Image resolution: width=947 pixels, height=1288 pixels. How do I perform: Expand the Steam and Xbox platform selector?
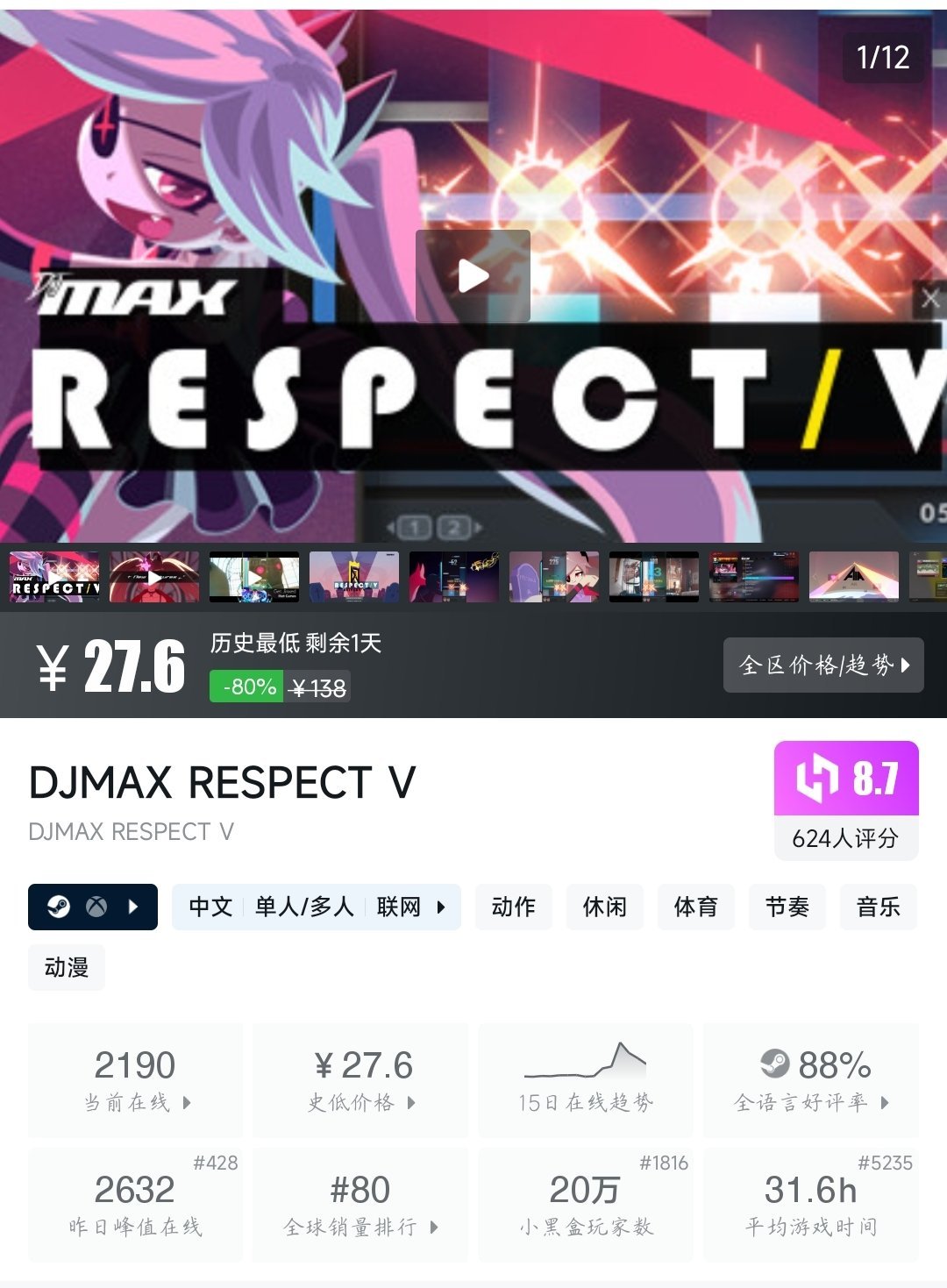[x=93, y=907]
